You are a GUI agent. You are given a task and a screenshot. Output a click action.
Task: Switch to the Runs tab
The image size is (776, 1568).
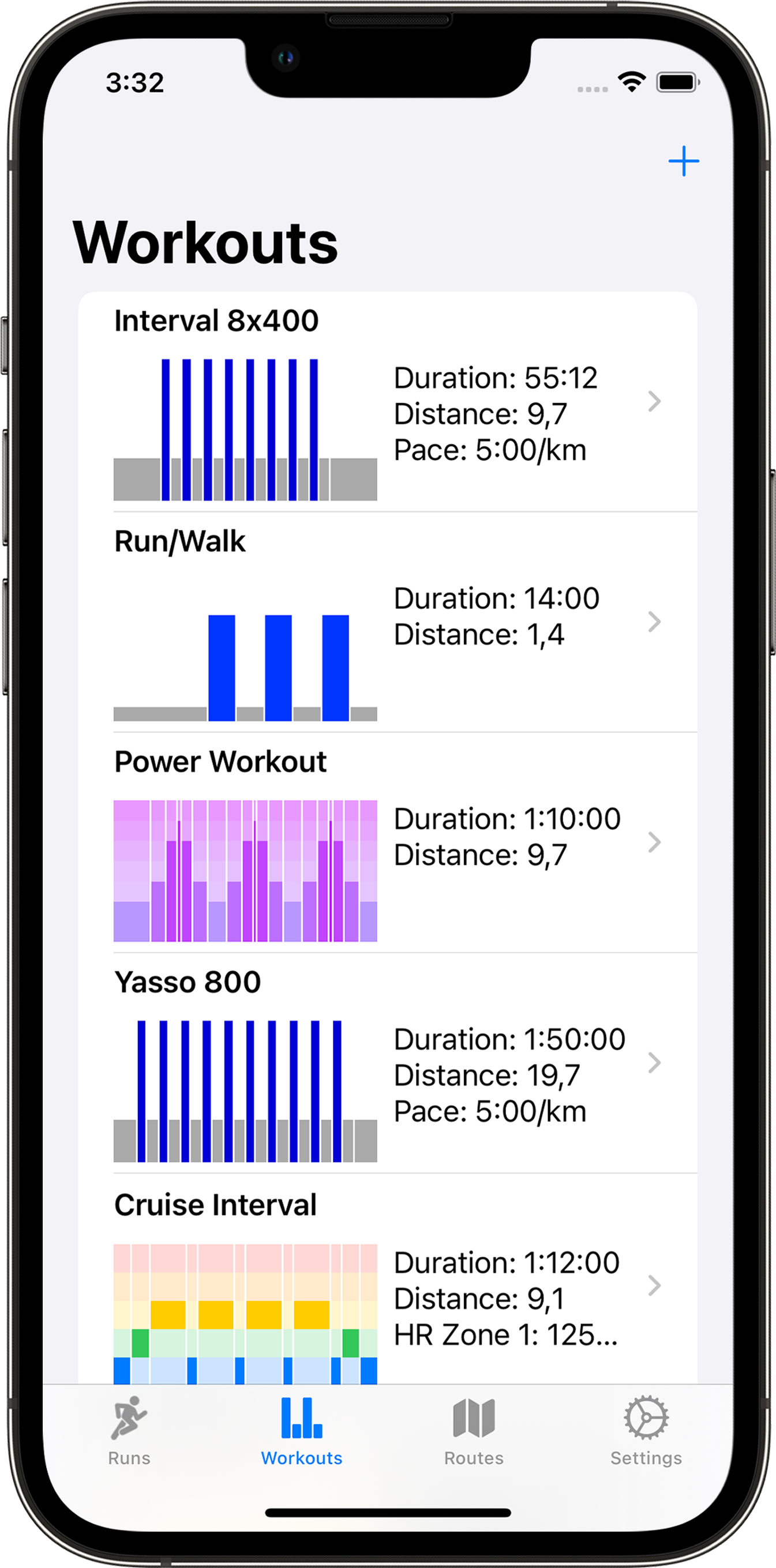pos(129,1432)
